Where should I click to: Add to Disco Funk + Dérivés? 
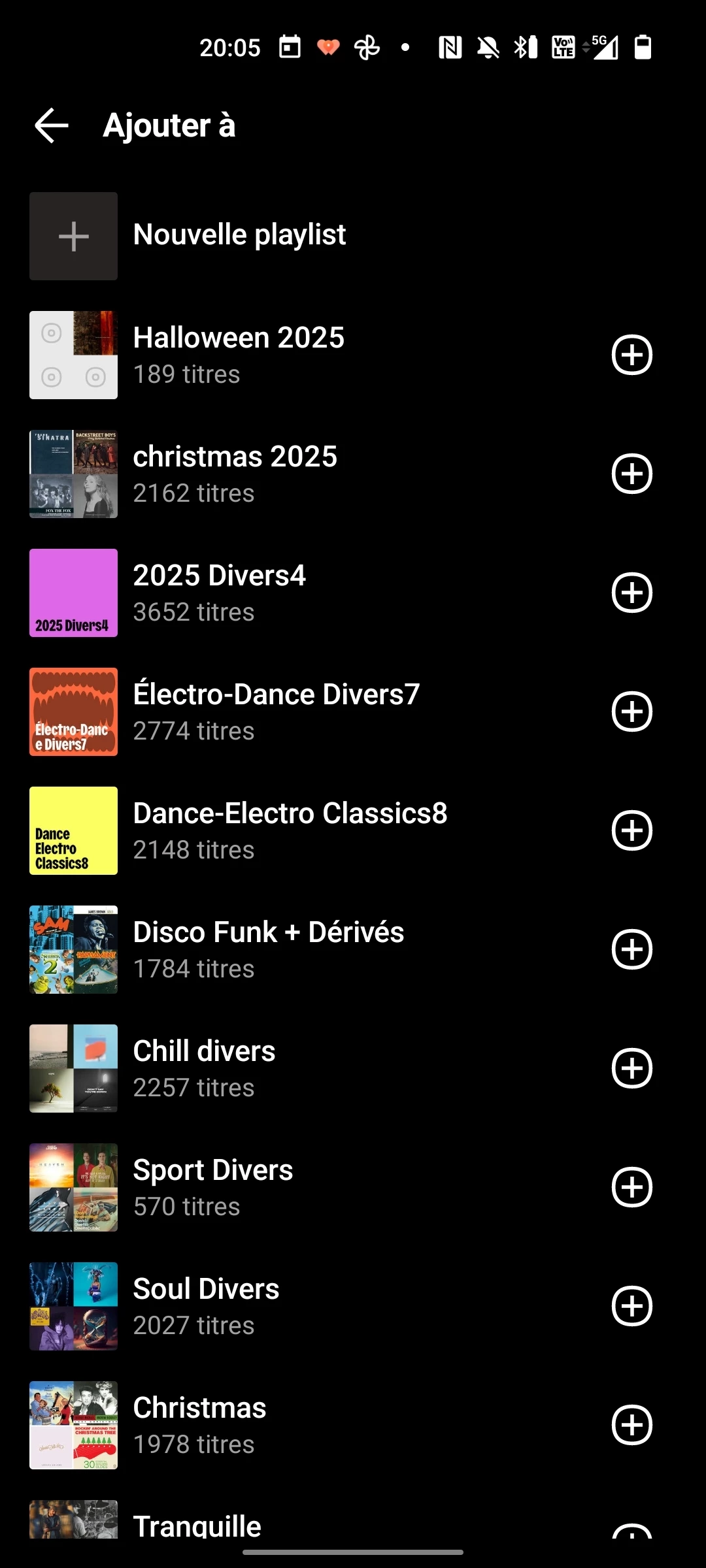pos(631,949)
